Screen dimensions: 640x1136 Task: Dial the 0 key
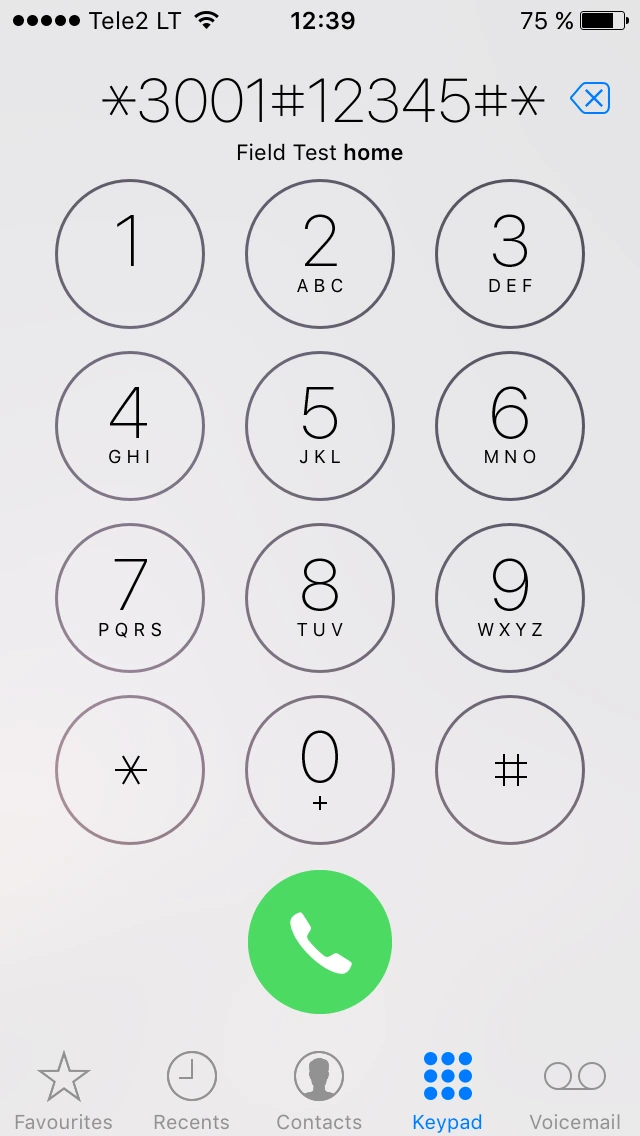(x=320, y=770)
